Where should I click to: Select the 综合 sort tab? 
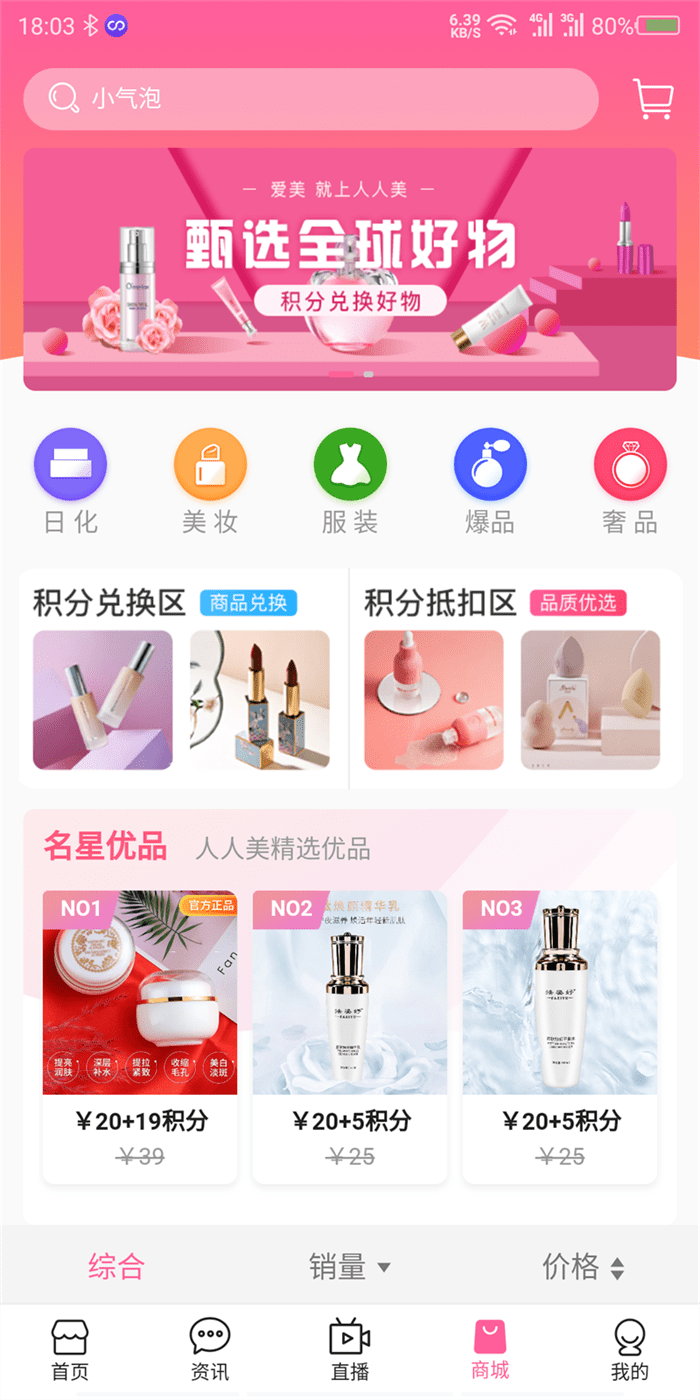pyautogui.click(x=117, y=1267)
